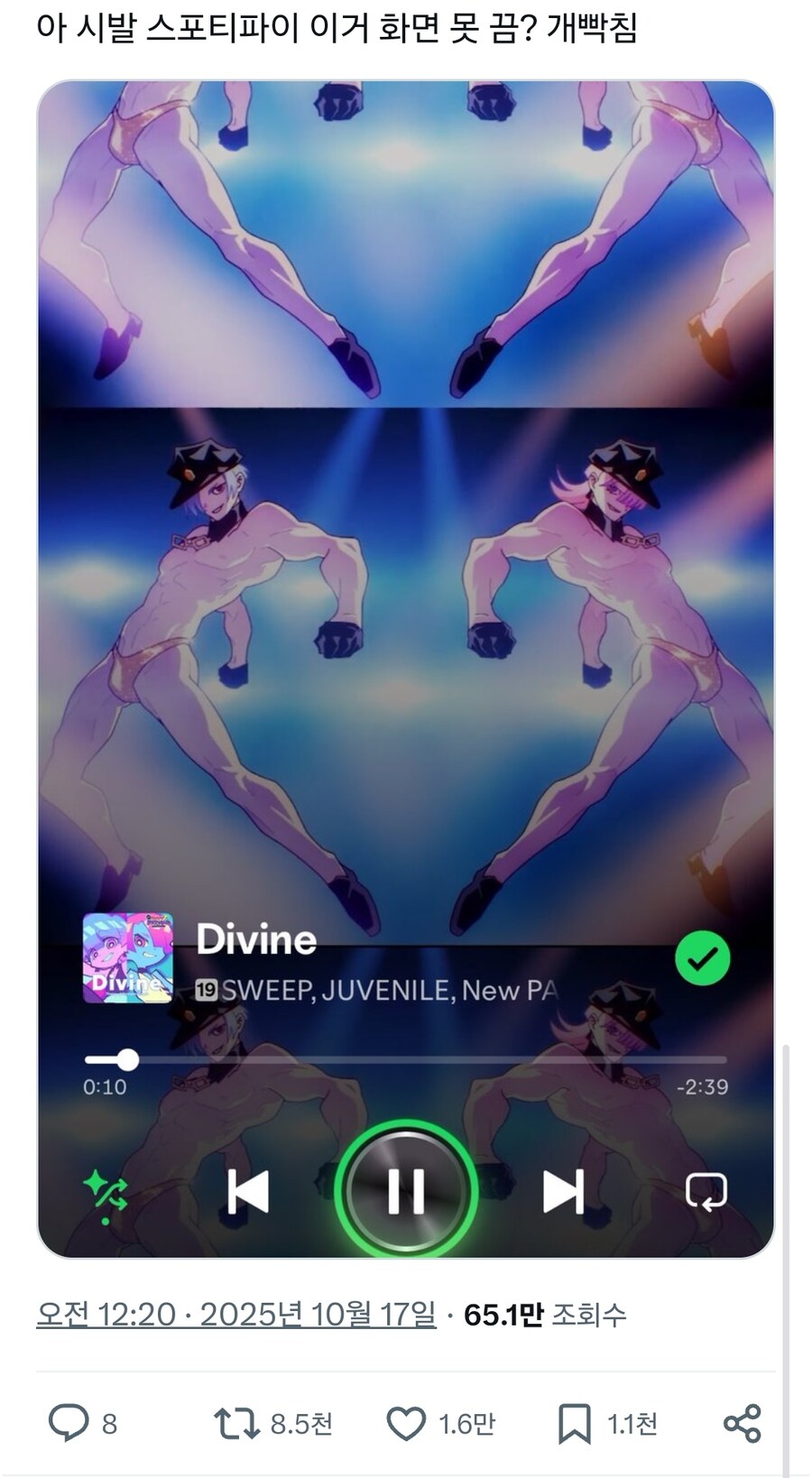Reply to this post via comment icon
812x1478 pixels.
(x=69, y=1423)
